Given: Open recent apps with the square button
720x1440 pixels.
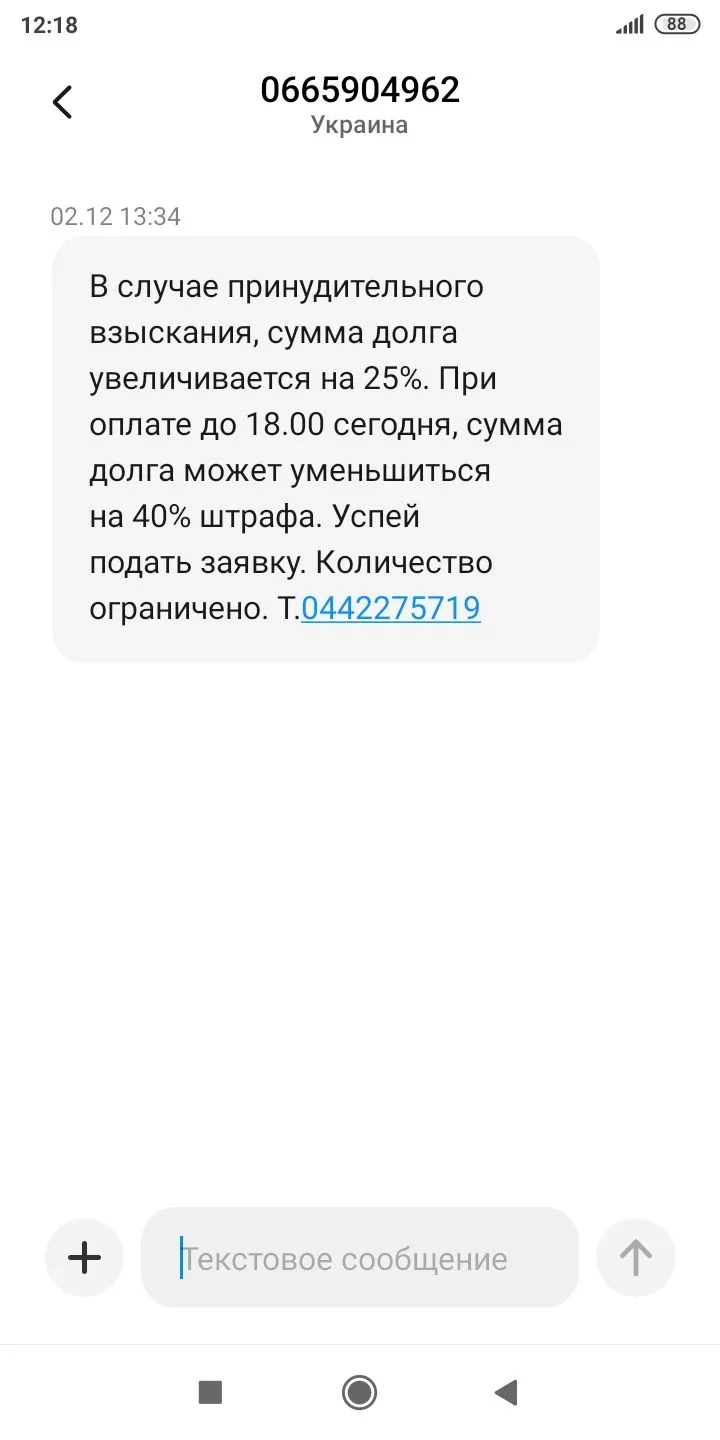Looking at the screenshot, I should click(210, 1391).
